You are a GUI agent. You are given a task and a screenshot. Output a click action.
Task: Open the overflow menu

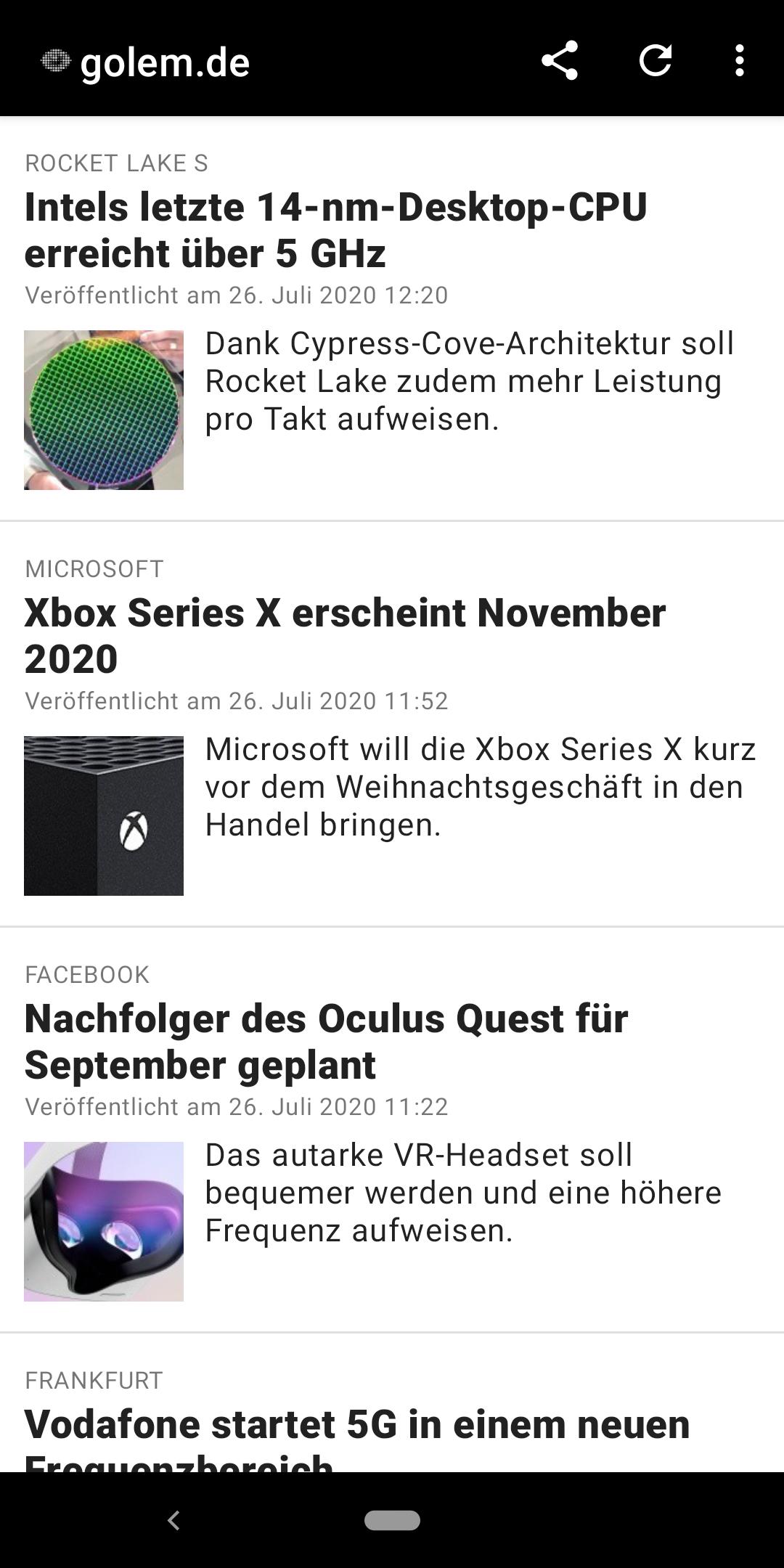739,60
